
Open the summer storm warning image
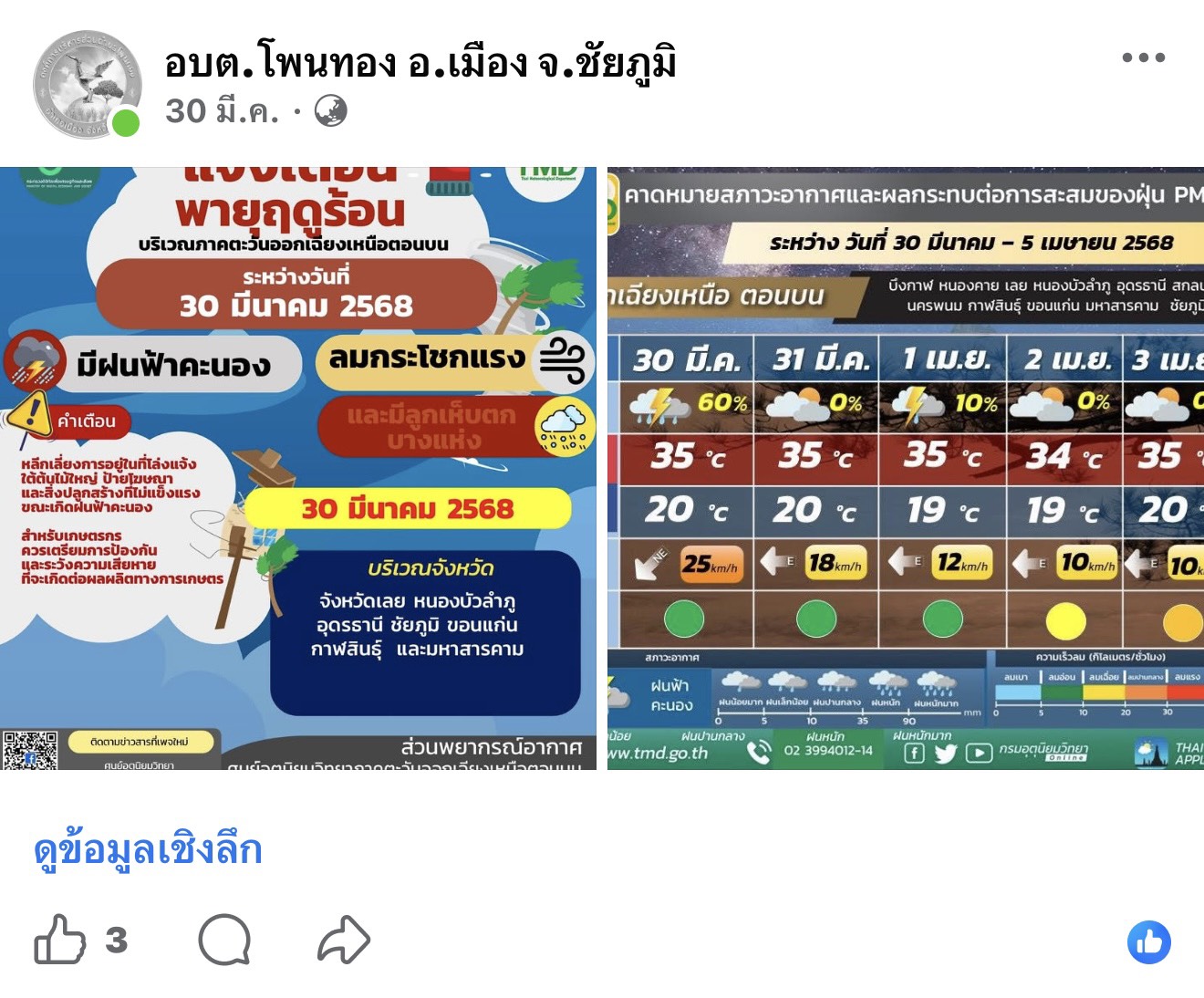(297, 468)
